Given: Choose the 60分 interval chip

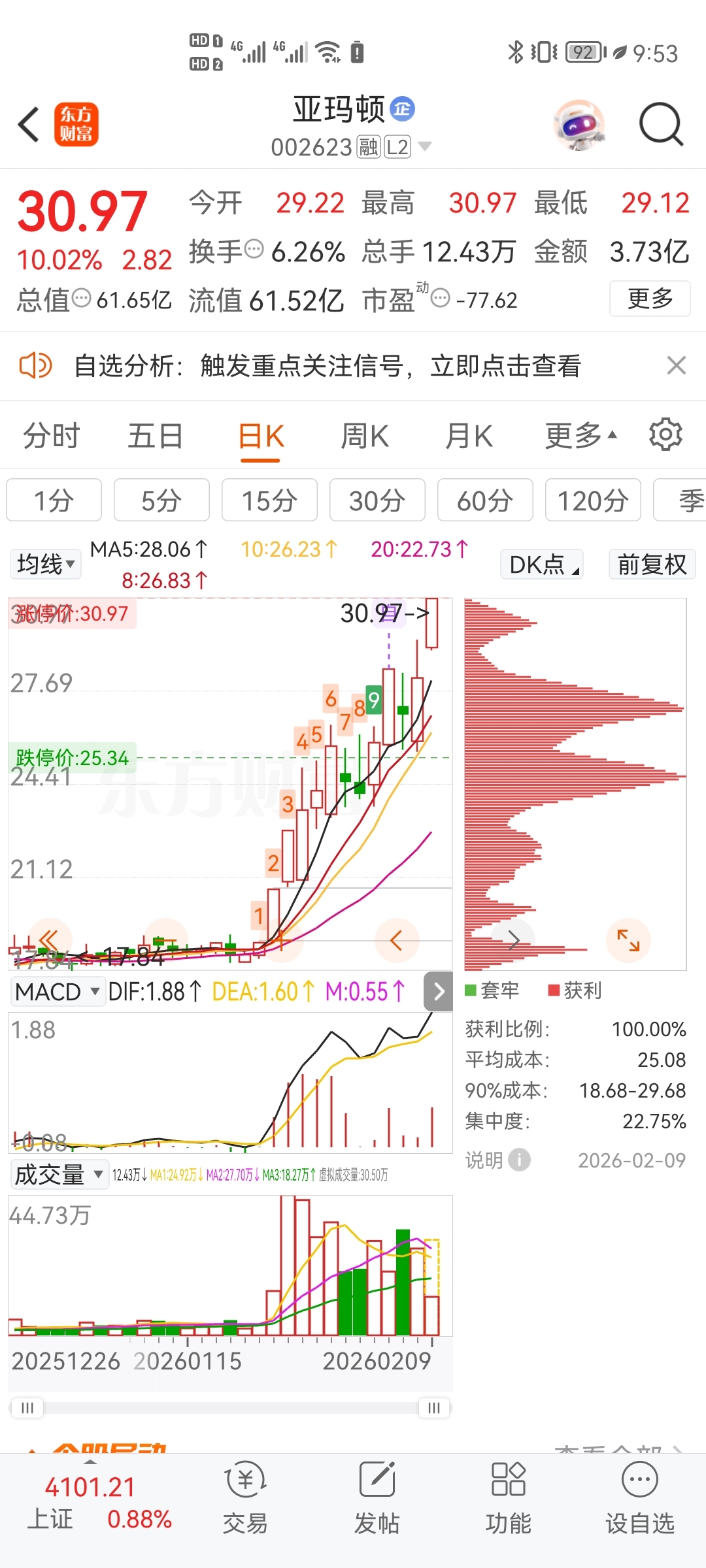Looking at the screenshot, I should coord(485,500).
